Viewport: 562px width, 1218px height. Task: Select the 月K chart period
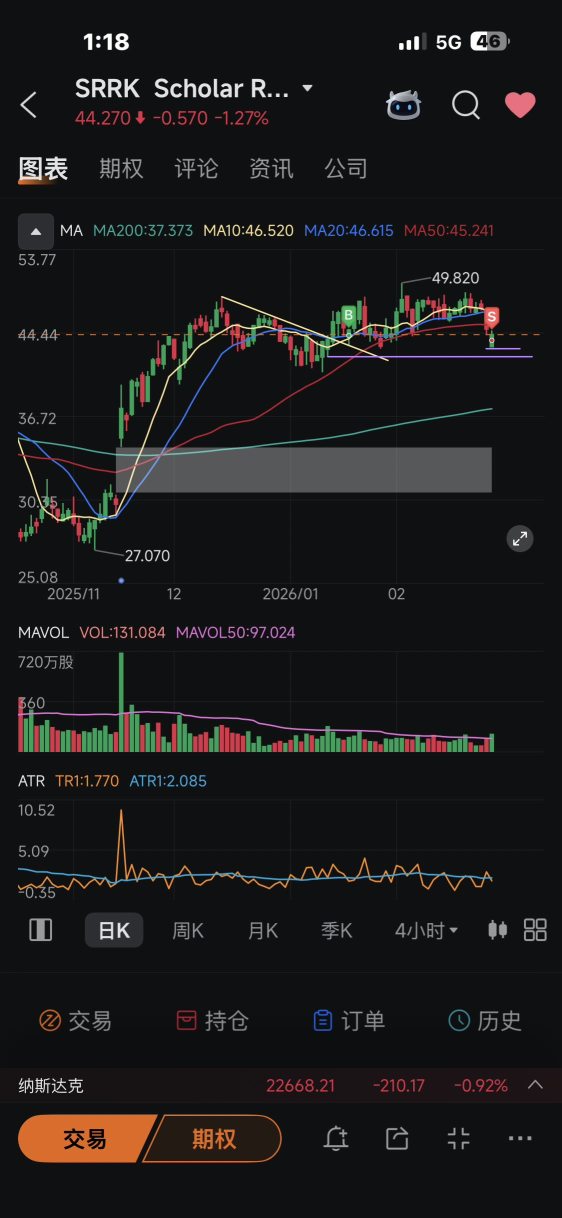pyautogui.click(x=263, y=930)
